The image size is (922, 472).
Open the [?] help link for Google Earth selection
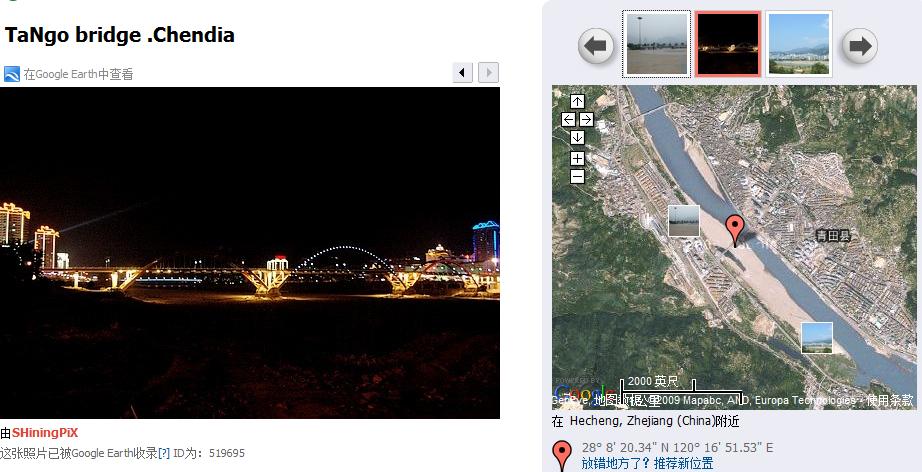164,453
